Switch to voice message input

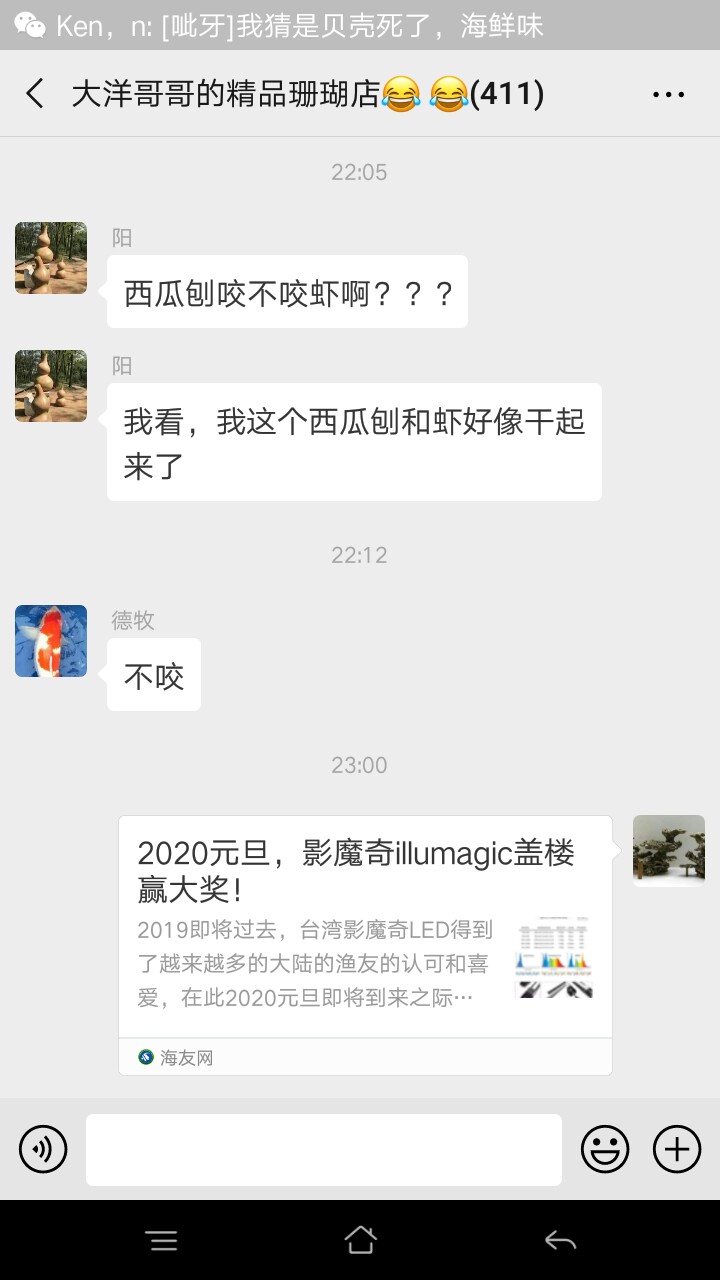point(43,1149)
